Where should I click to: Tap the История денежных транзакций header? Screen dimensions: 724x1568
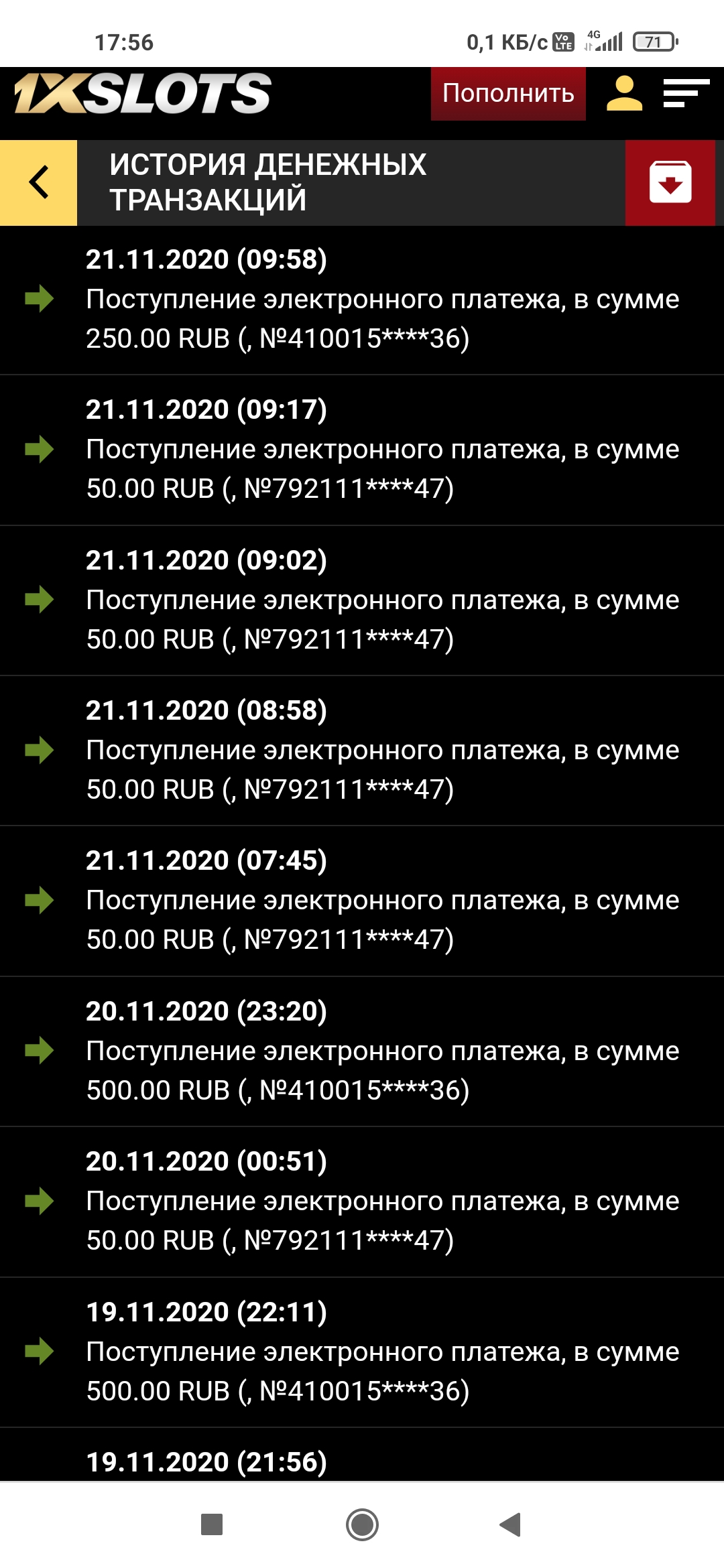click(268, 181)
